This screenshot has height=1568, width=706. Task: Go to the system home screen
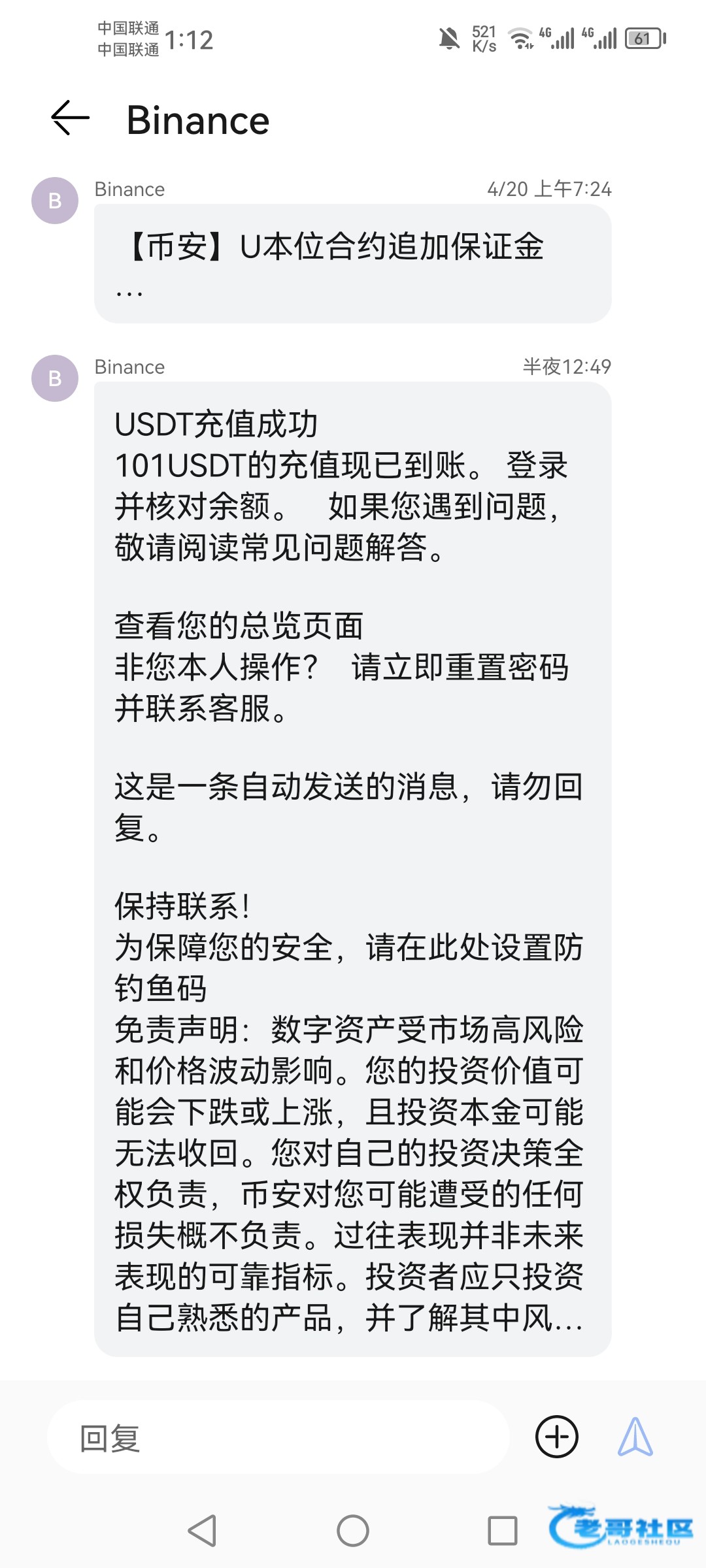pos(353,1531)
